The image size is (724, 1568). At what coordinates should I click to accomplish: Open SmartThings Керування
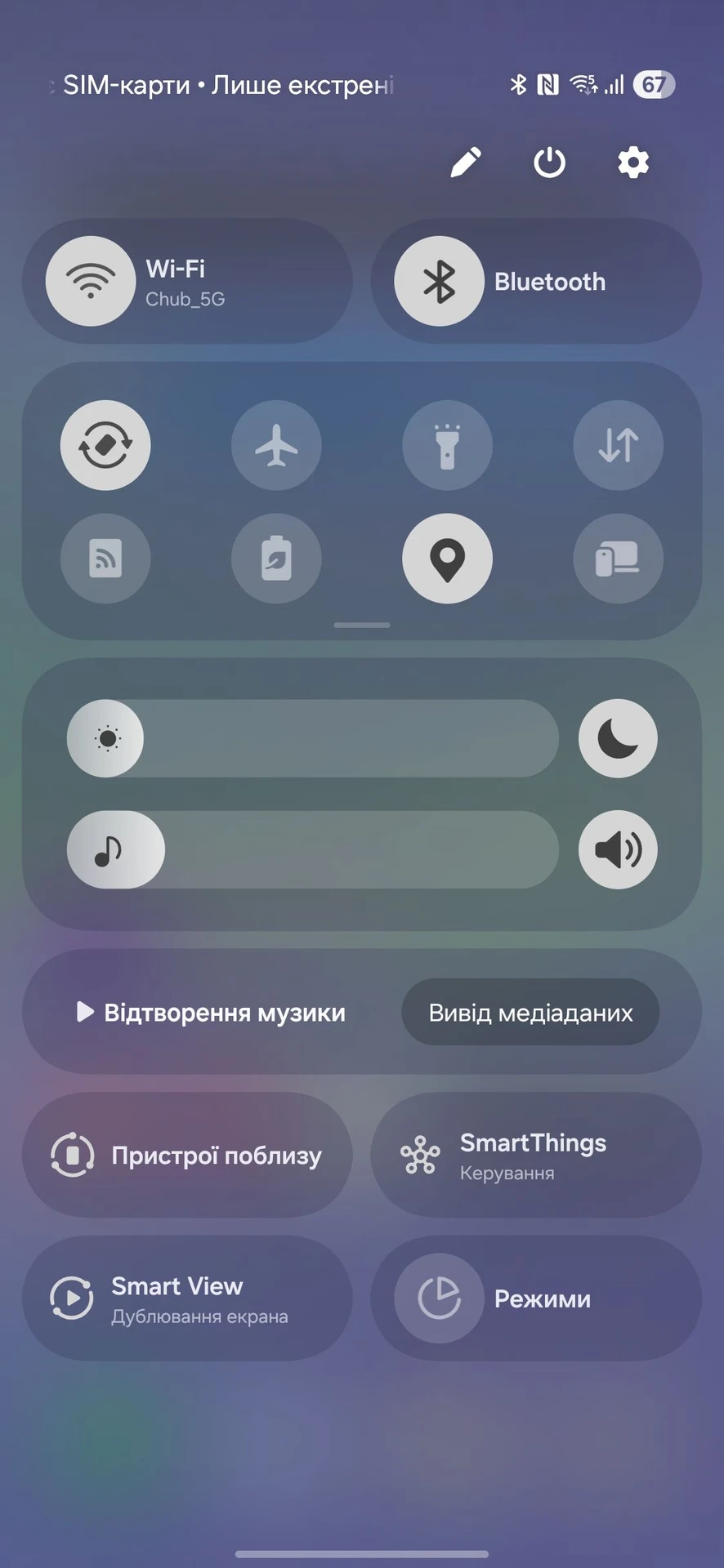(x=535, y=1156)
